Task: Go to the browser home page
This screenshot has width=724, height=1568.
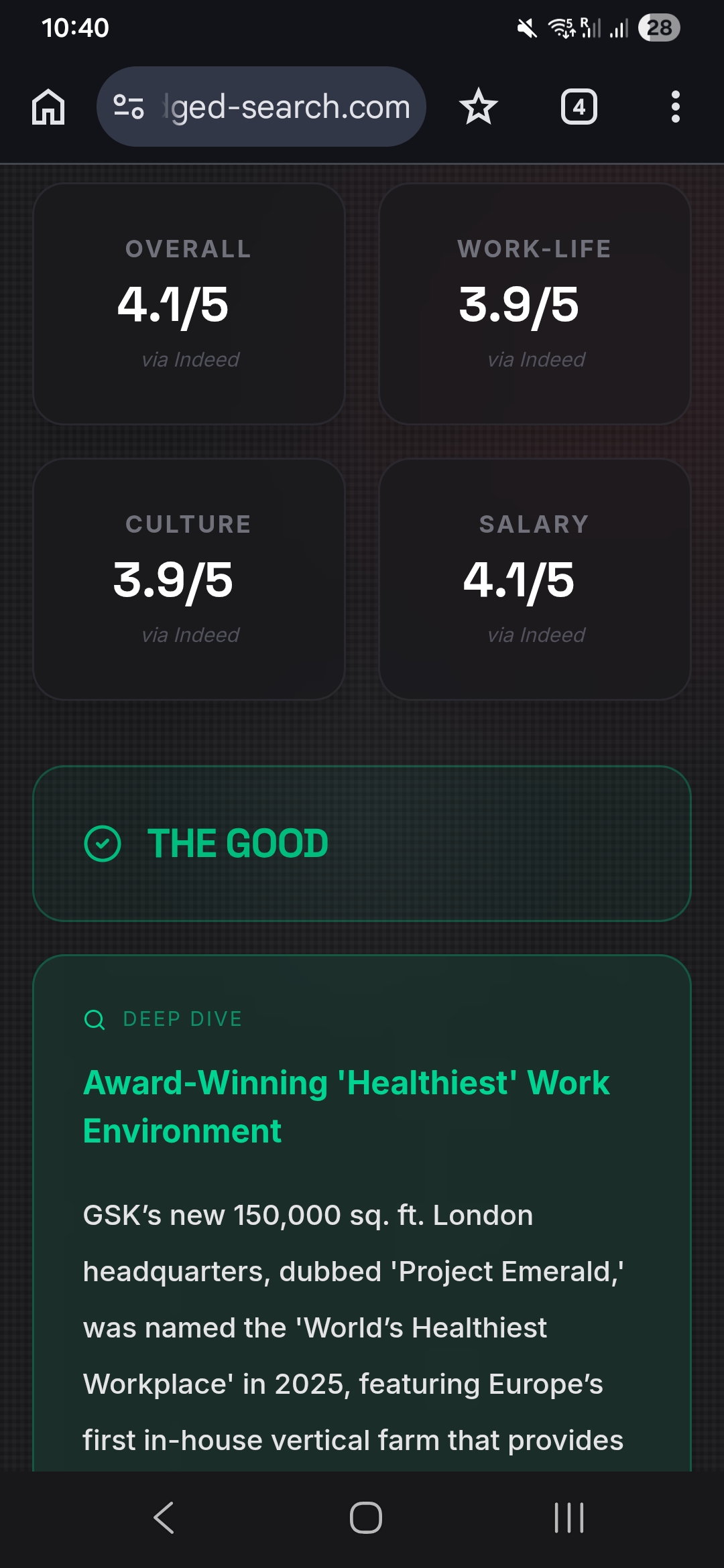Action: coord(48,107)
